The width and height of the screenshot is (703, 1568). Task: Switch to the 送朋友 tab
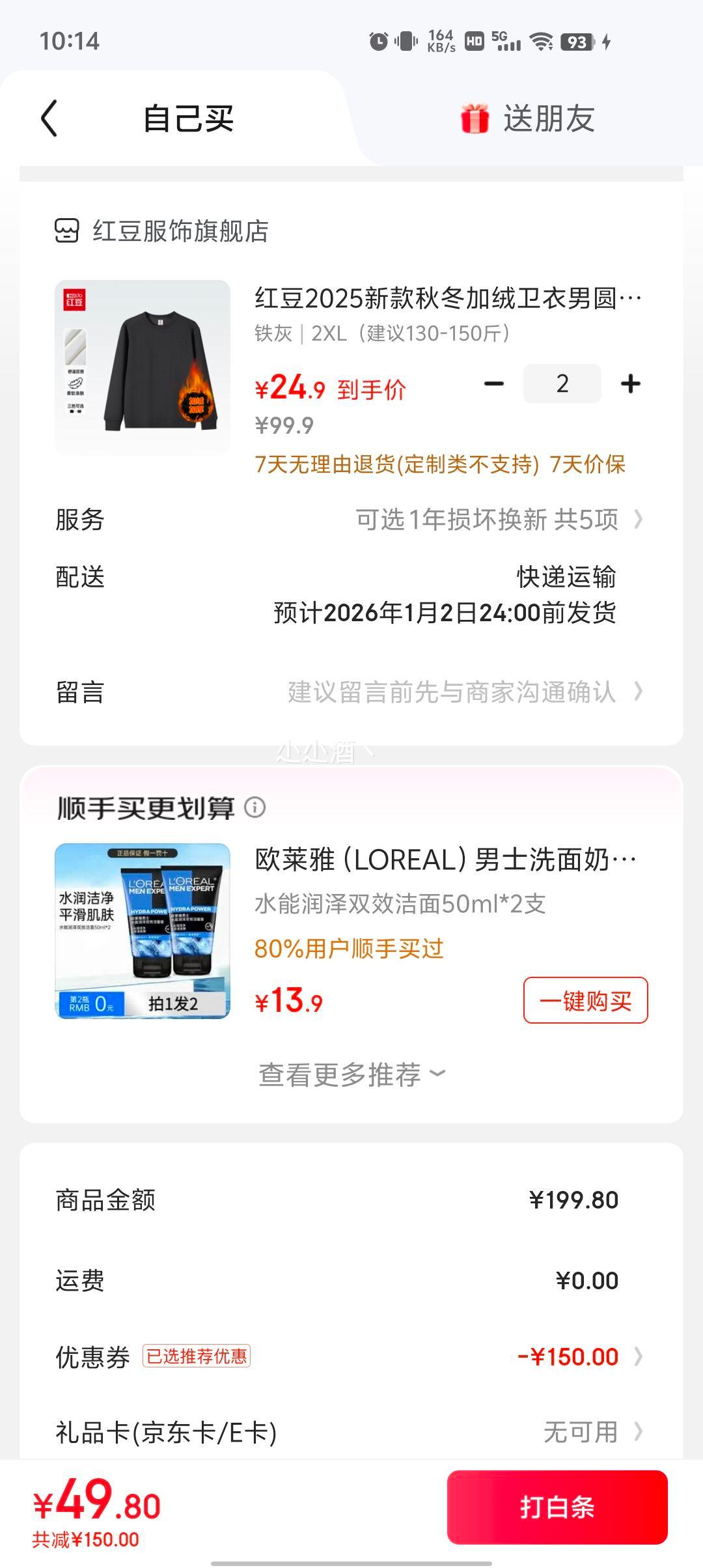click(528, 119)
